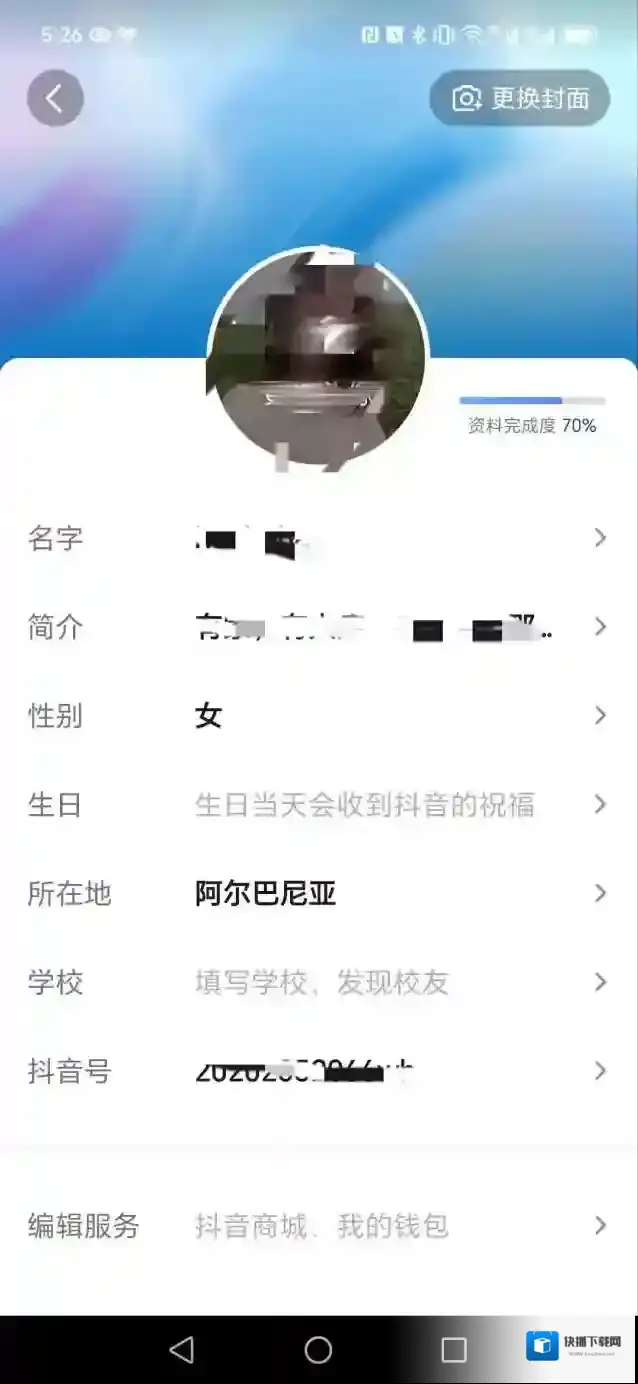Edit 所在地 location 阿尔巴尼亚

pos(318,893)
